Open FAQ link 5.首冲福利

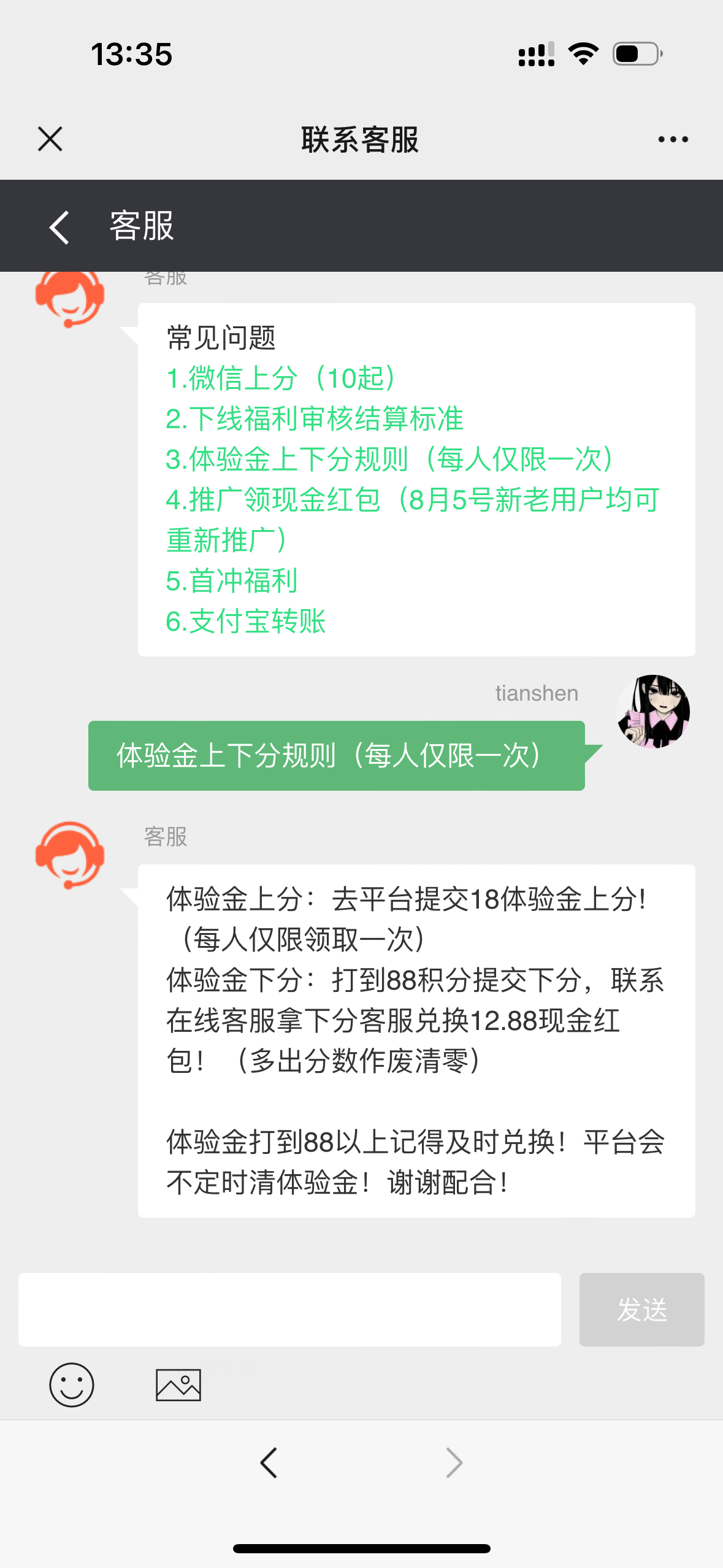coord(232,580)
